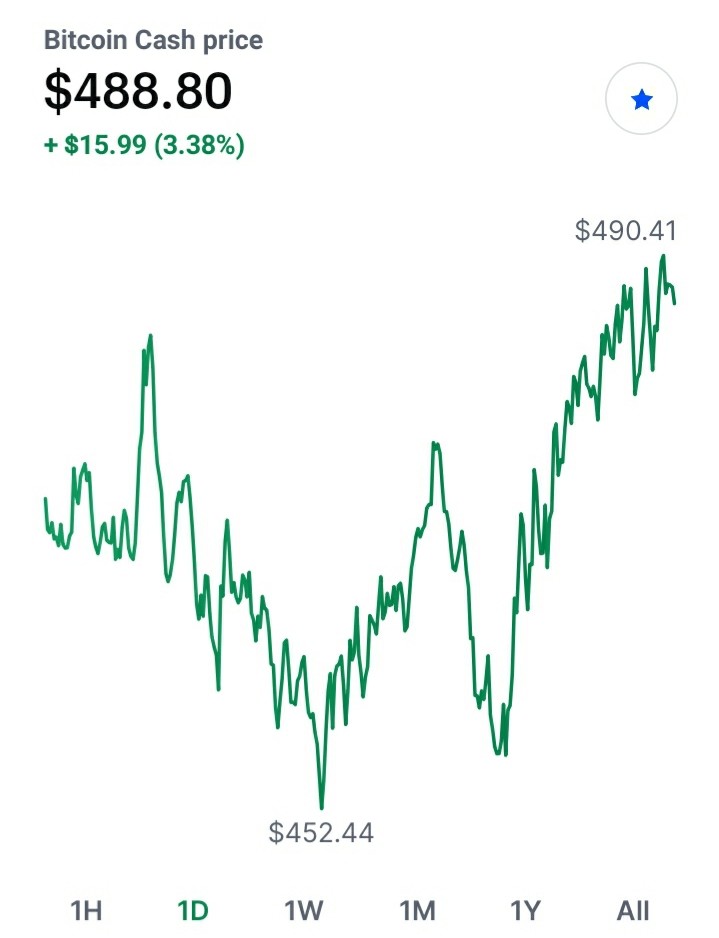Screen dimensions: 719x938
Task: Select the 1D time range
Action: point(193,910)
